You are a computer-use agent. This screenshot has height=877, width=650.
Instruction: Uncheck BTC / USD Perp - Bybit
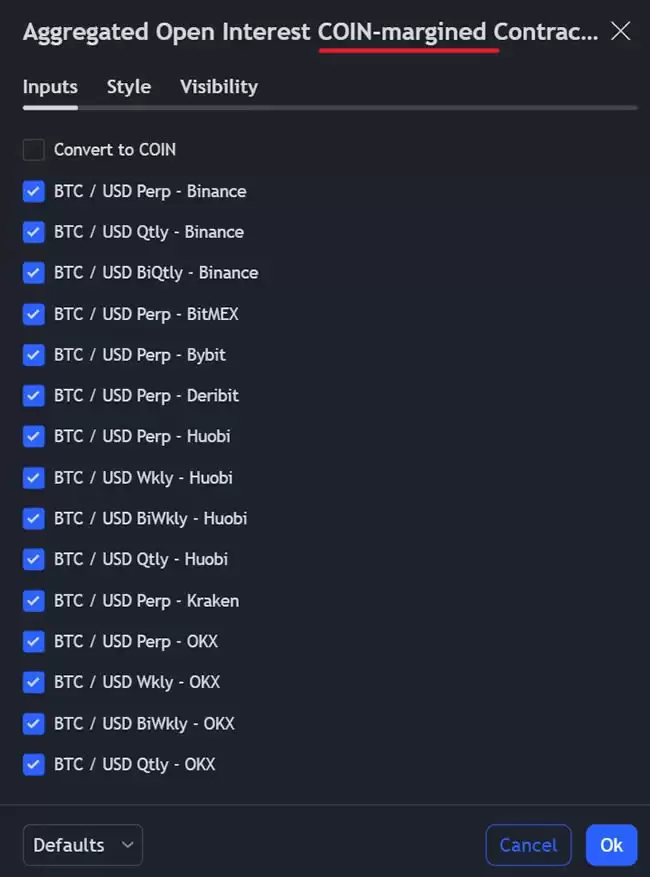(34, 355)
